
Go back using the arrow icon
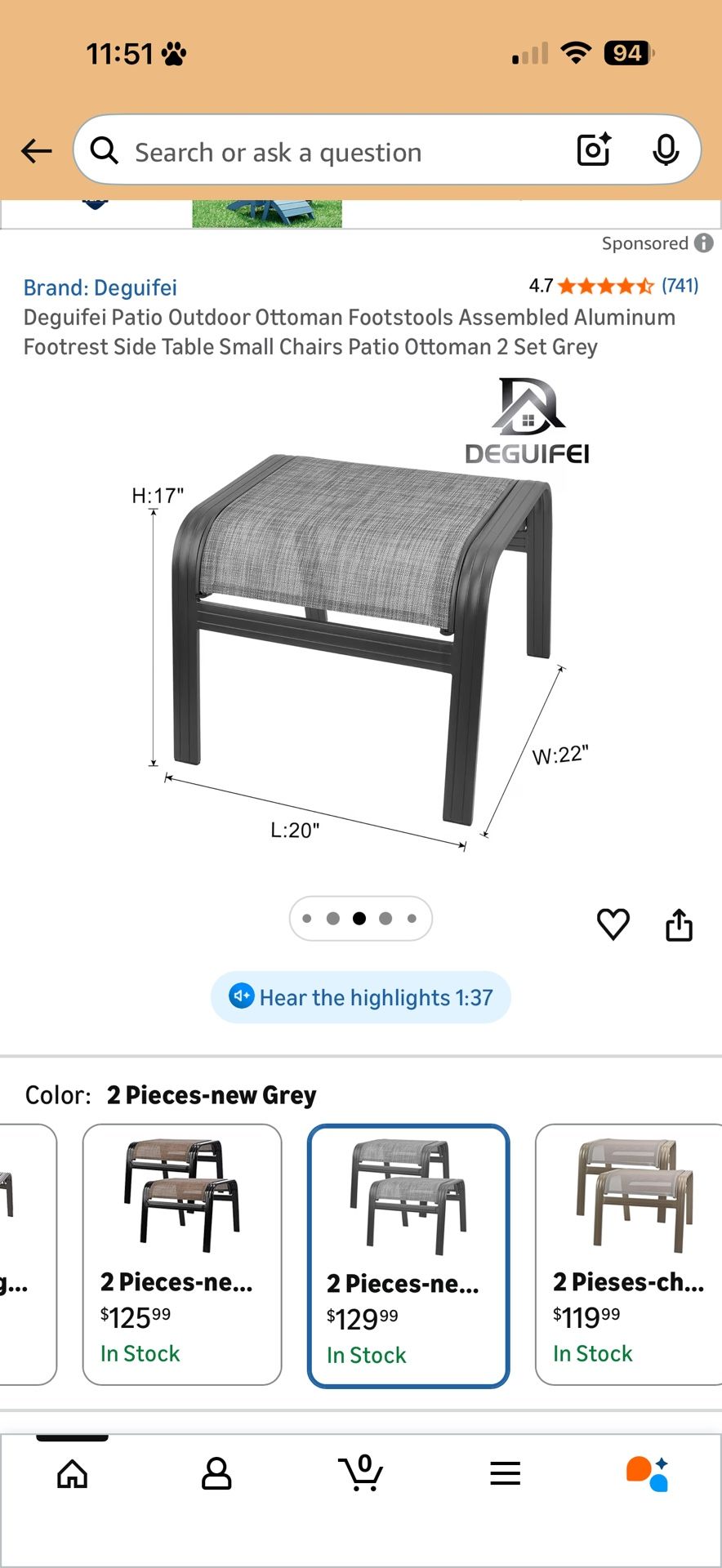coord(37,151)
